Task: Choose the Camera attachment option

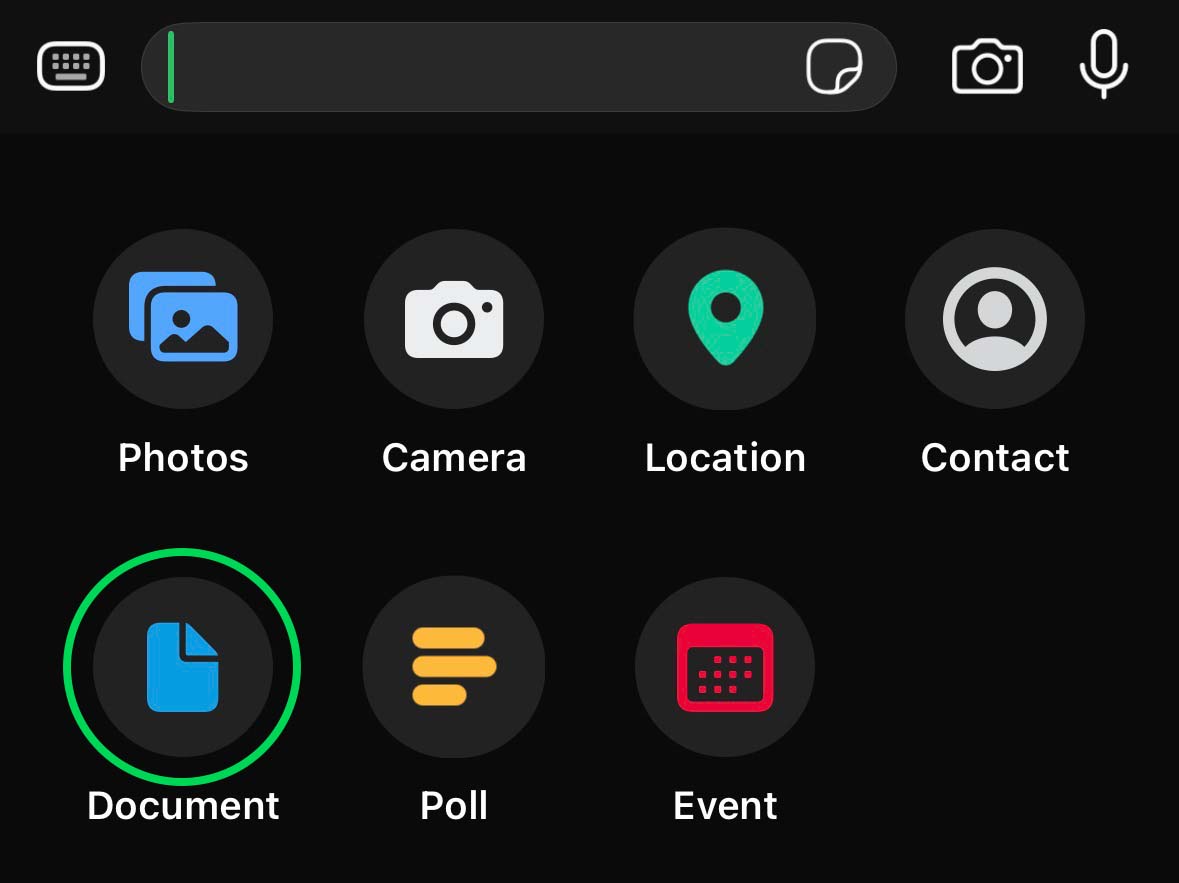Action: pyautogui.click(x=454, y=319)
